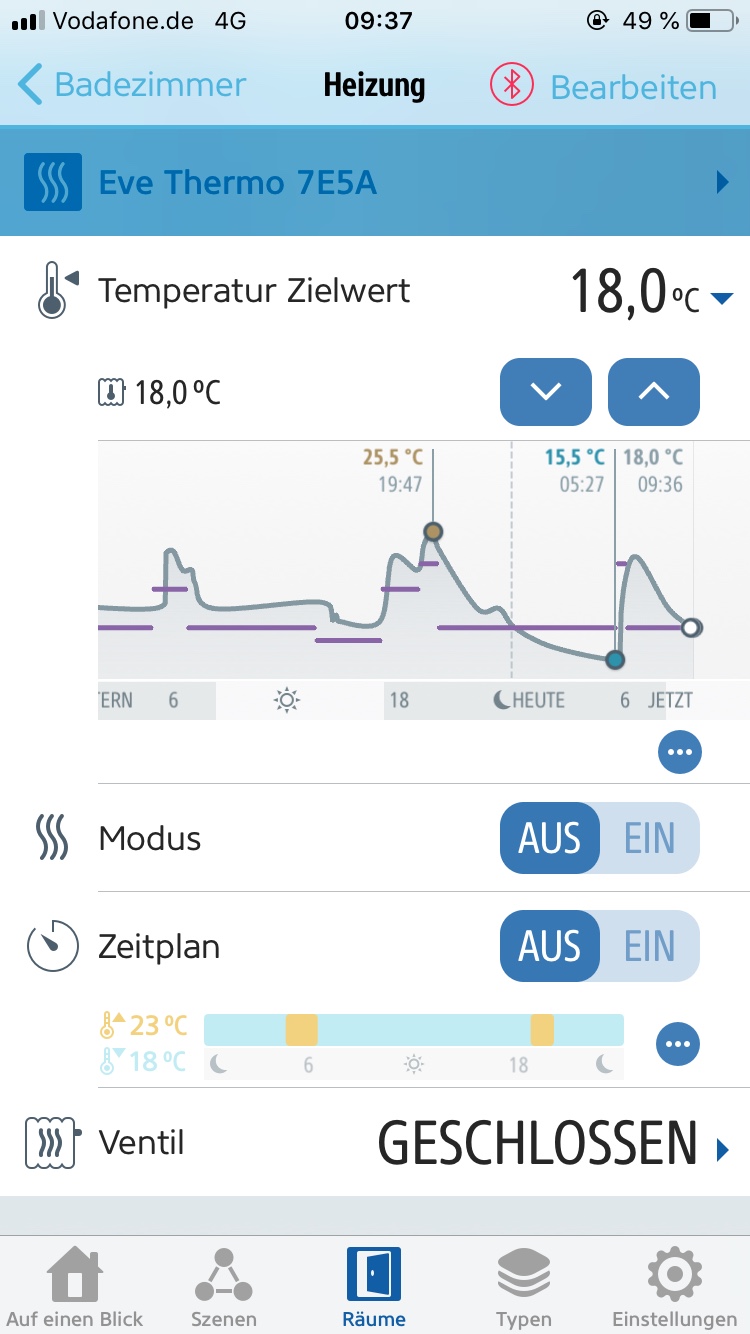Go back to Badezimmer
750x1334 pixels.
click(x=132, y=86)
